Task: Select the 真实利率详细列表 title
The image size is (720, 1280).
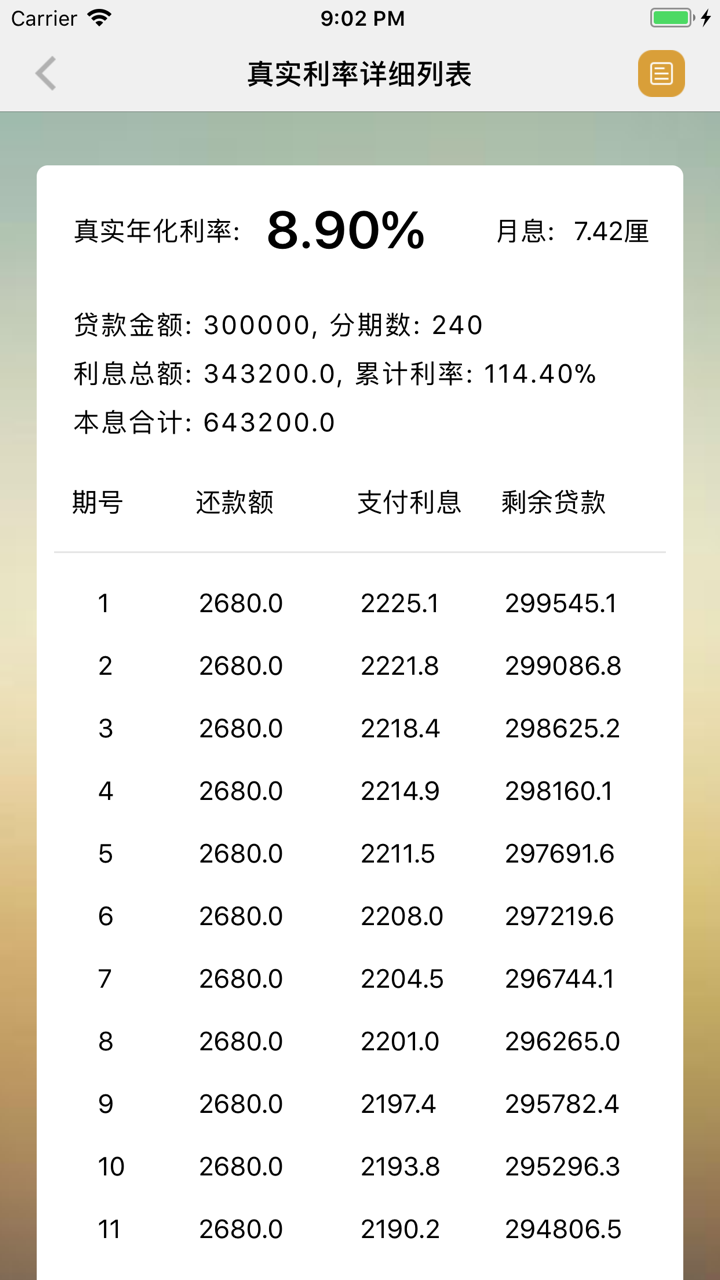Action: coord(360,74)
